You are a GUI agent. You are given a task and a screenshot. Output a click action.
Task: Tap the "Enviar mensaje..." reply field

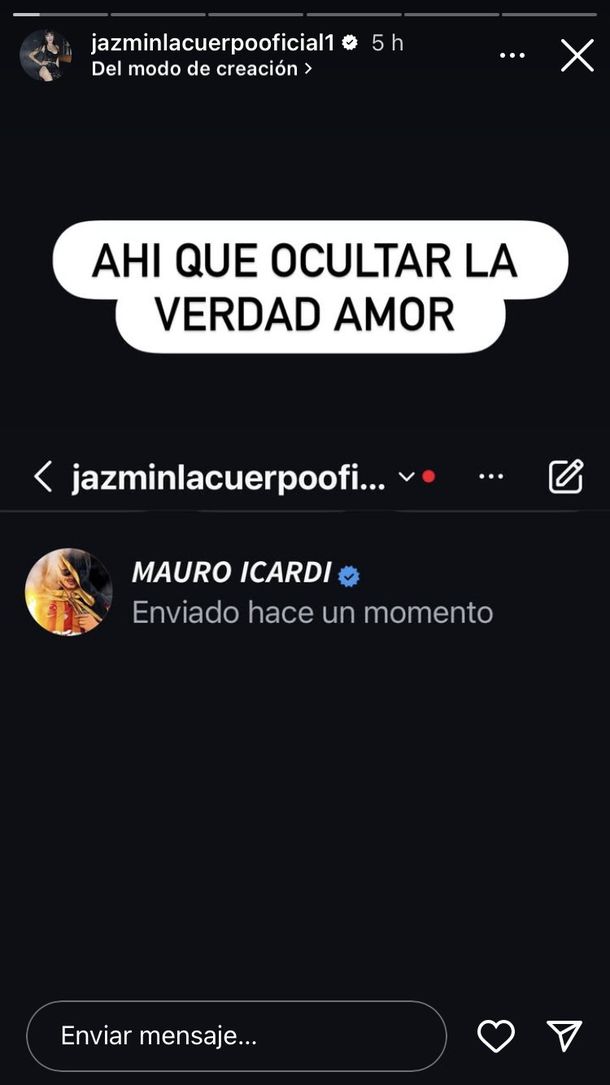pyautogui.click(x=236, y=1035)
